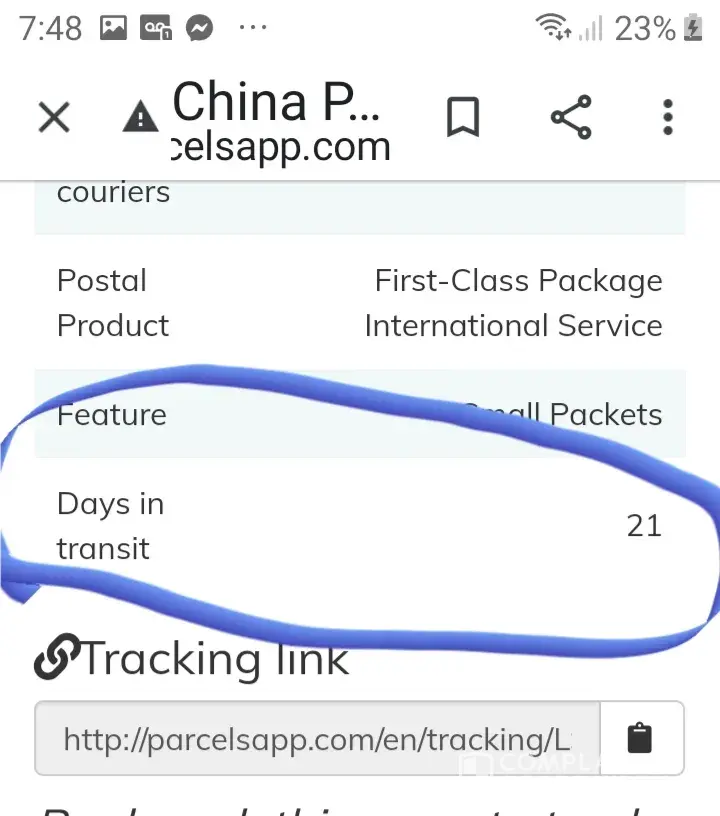
Task: Share this tracking page
Action: coord(571,118)
